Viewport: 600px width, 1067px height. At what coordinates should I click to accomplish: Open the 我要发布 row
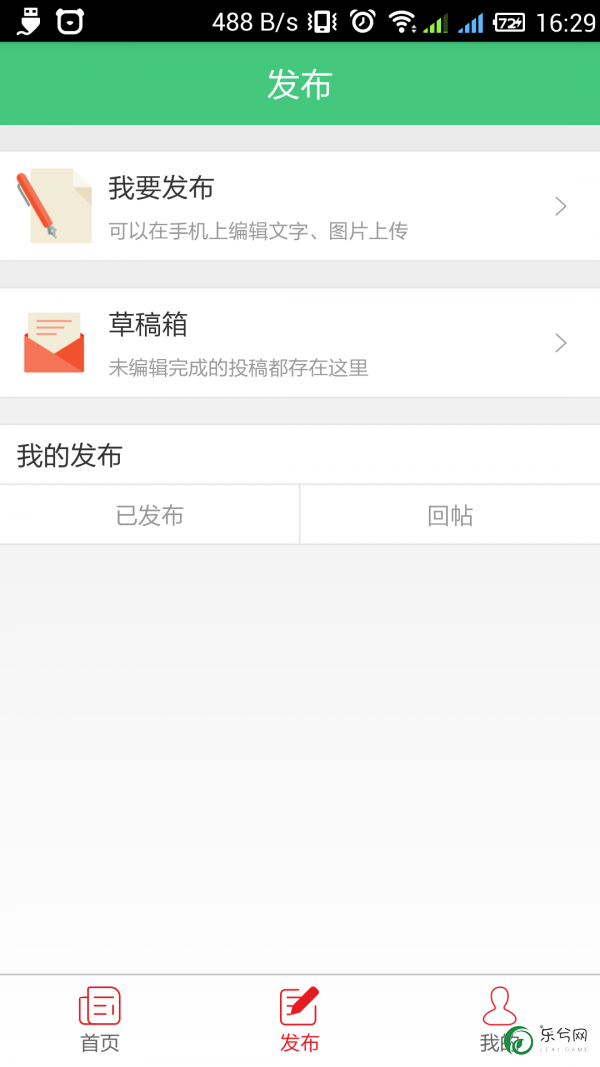(300, 206)
